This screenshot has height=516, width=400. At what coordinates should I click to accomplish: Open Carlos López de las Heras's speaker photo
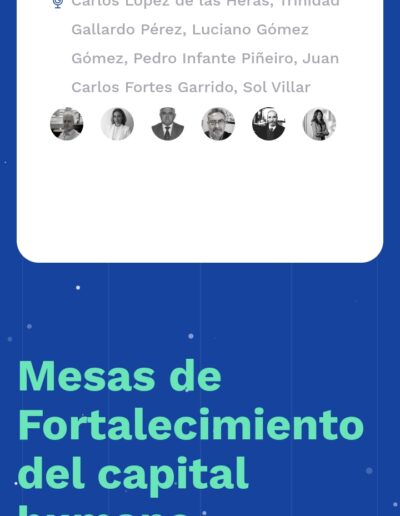67,124
